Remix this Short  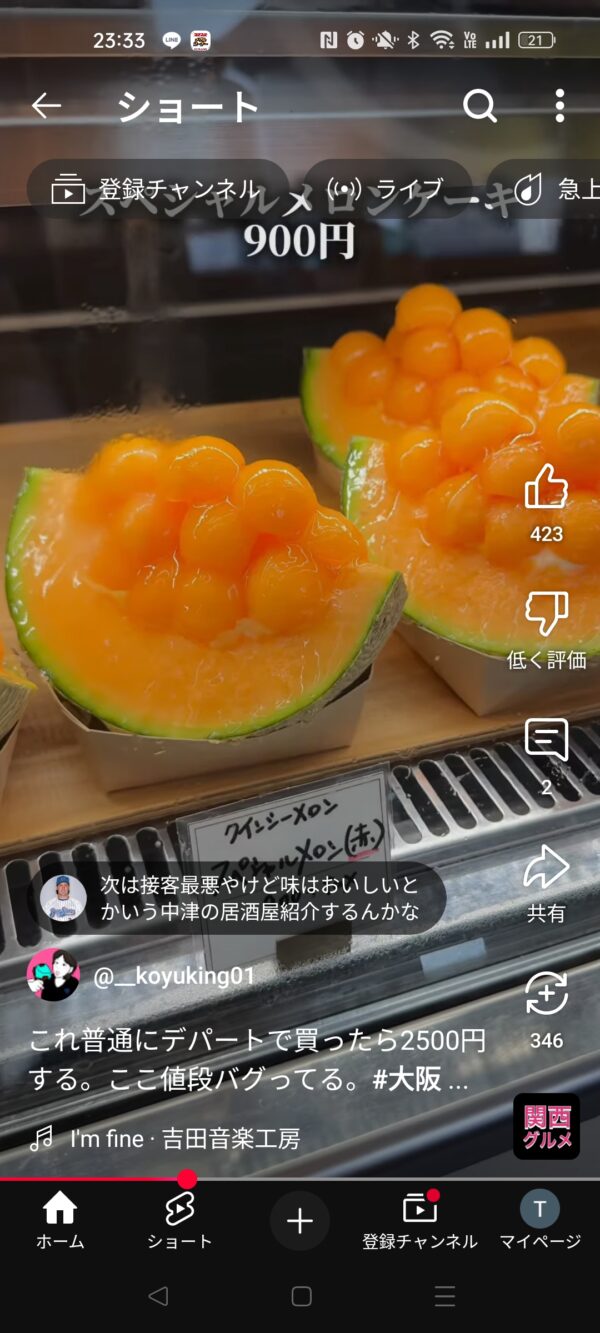click(546, 994)
